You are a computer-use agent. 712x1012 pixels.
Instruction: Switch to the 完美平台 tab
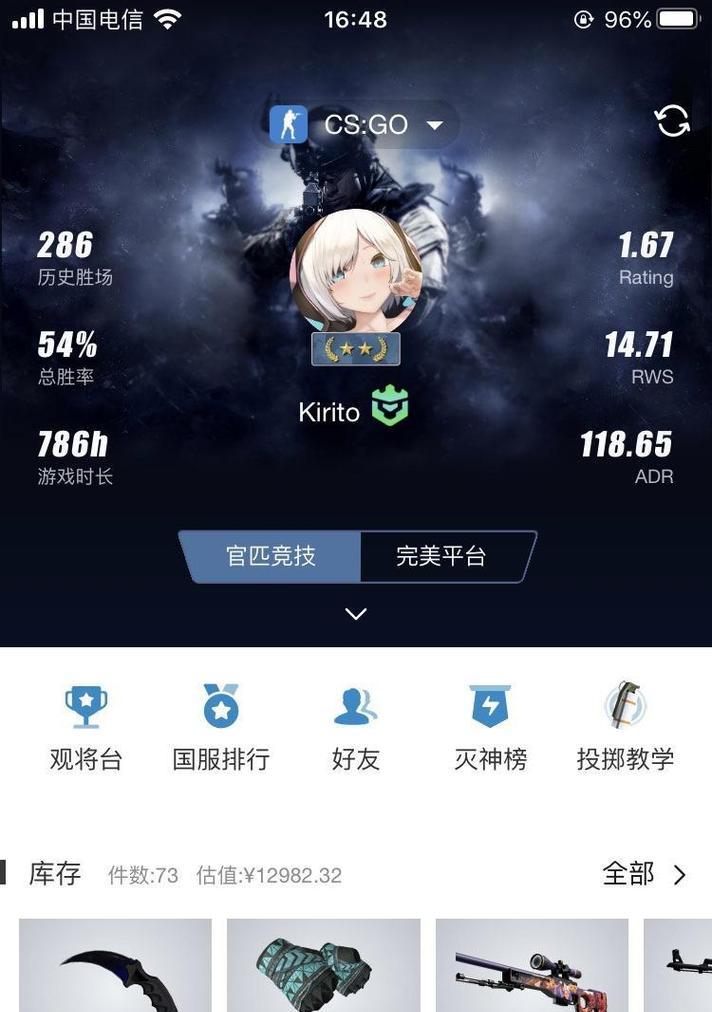click(x=441, y=556)
